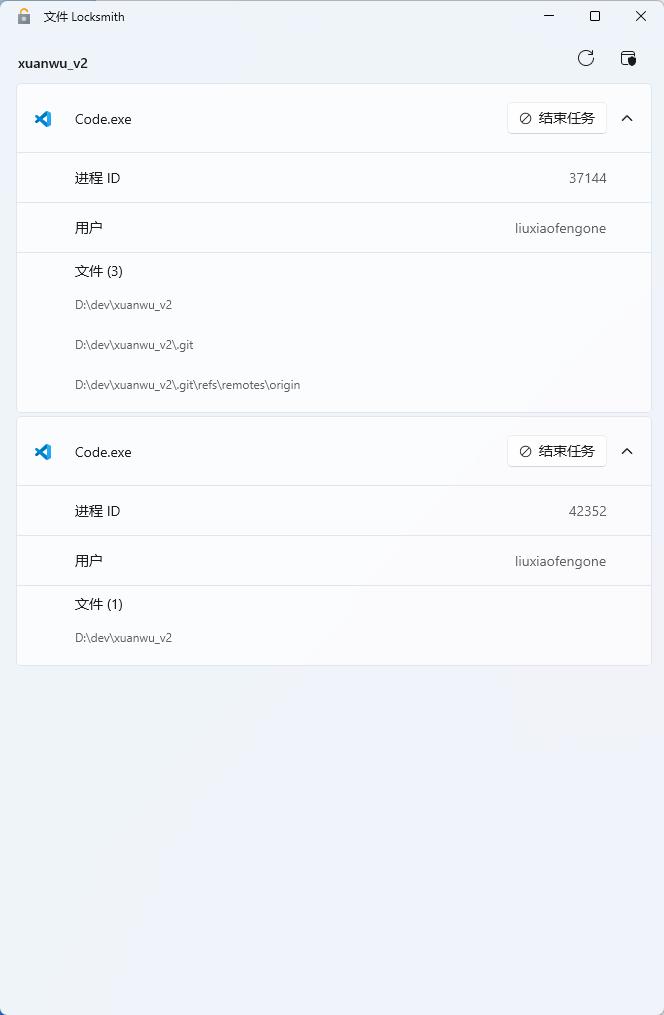The width and height of the screenshot is (664, 1015).
Task: Maximize the File Locksmith window
Action: 595,16
